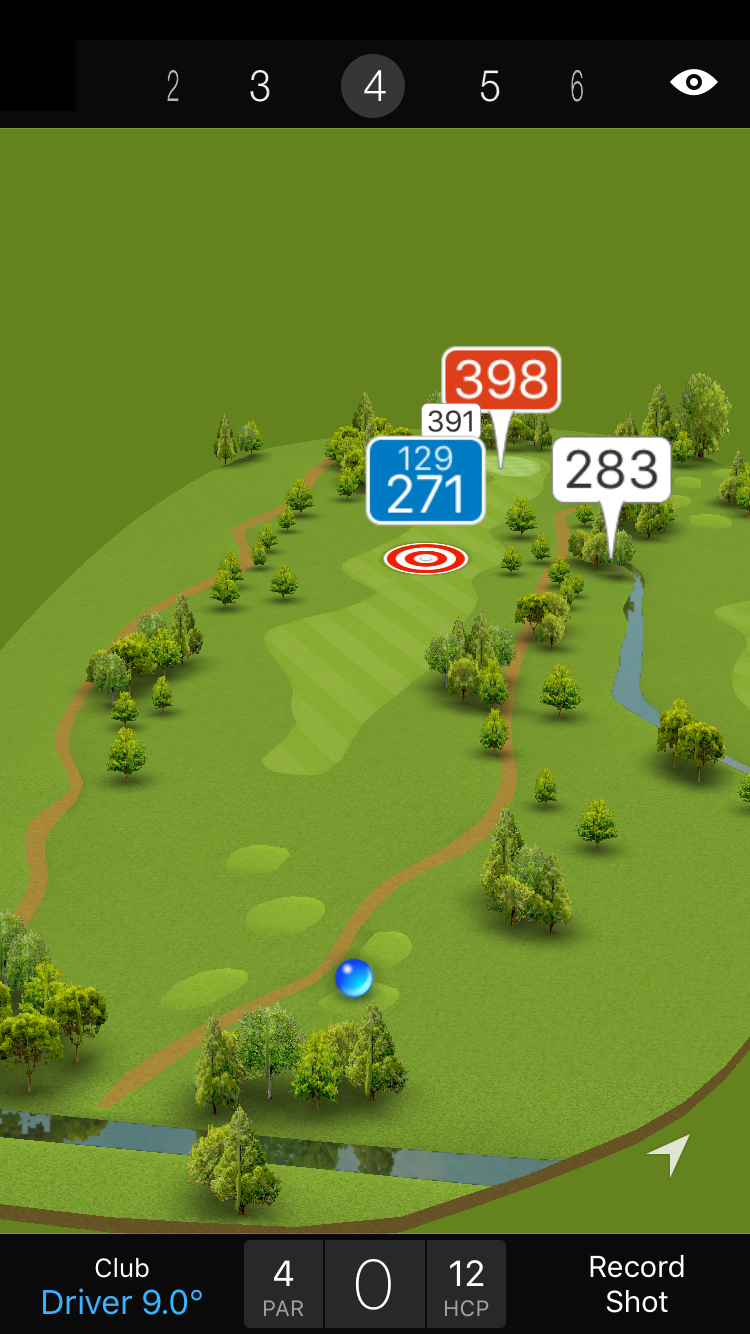Tap Record Shot

(x=636, y=1284)
